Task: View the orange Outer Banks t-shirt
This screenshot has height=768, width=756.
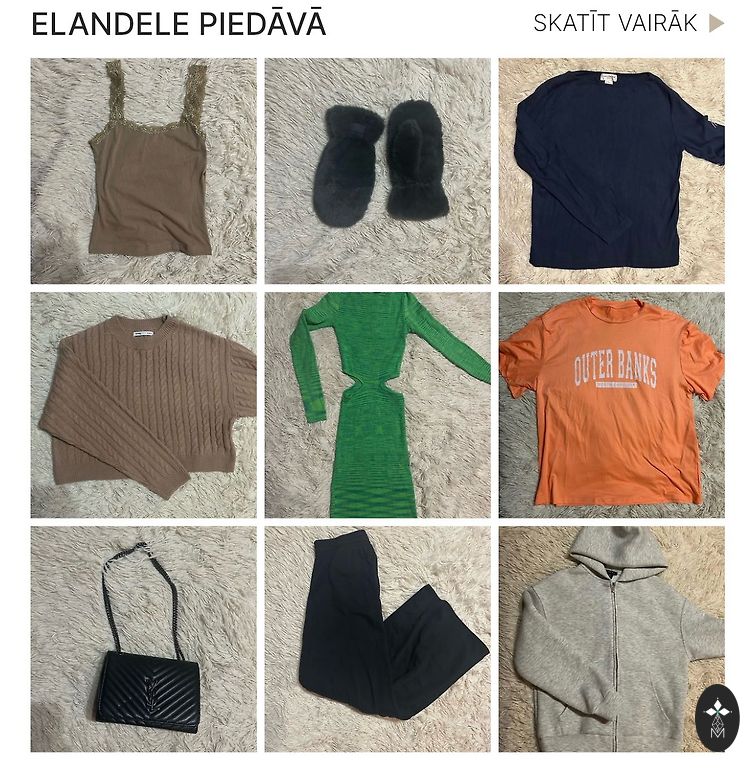Action: [611, 405]
